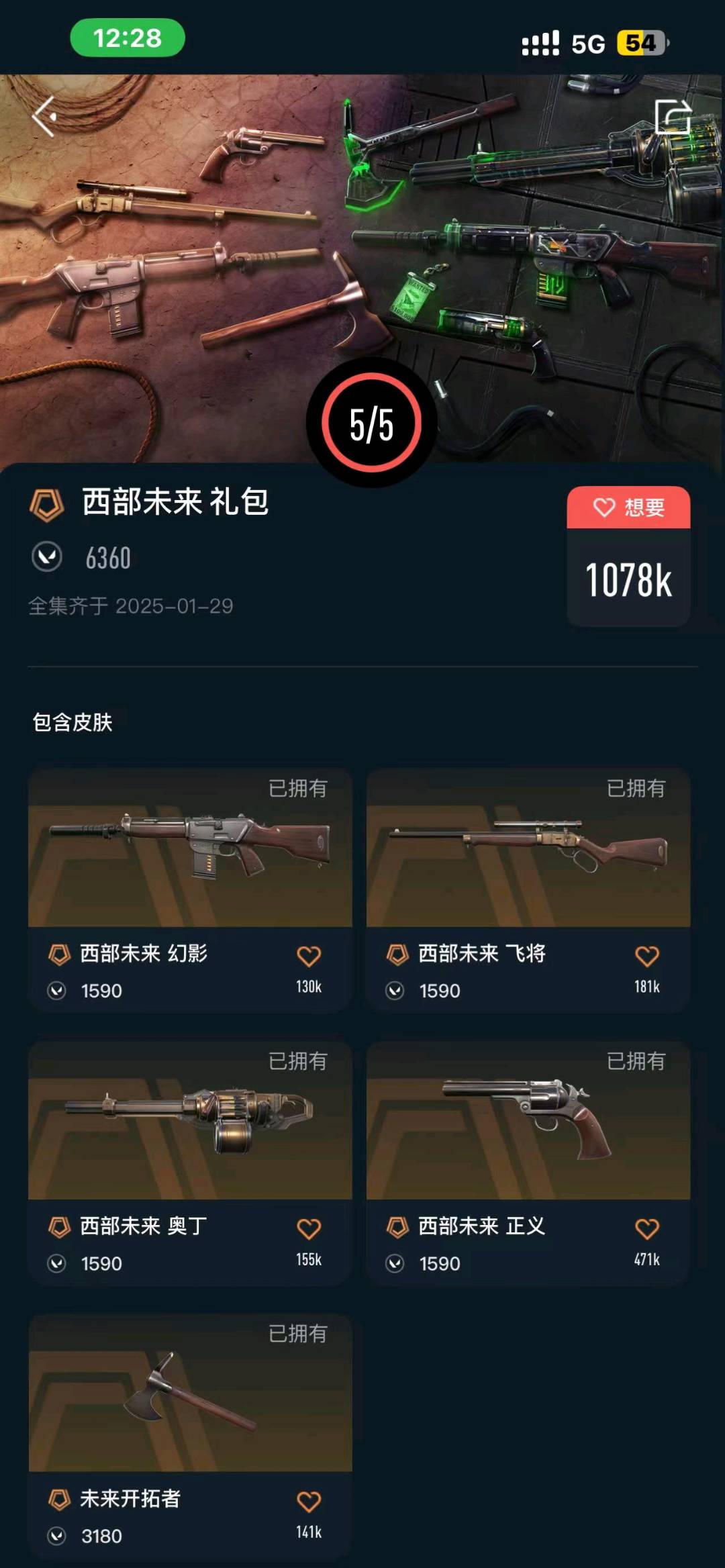Screen dimensions: 725x1568
Task: Like the 西部未来 幻影 skin heart
Action: (309, 957)
